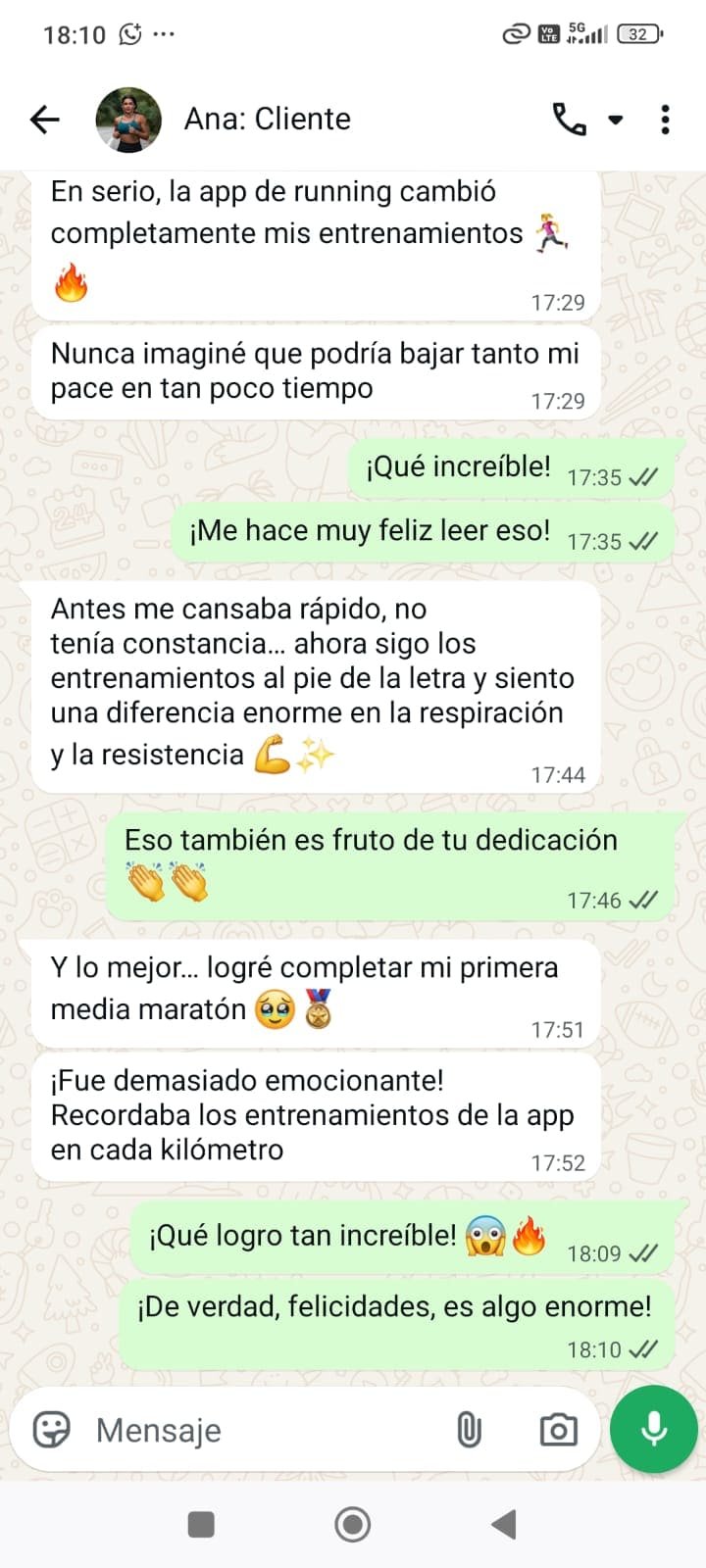Tap contact name Ana: Cliente to view profile

[267, 119]
